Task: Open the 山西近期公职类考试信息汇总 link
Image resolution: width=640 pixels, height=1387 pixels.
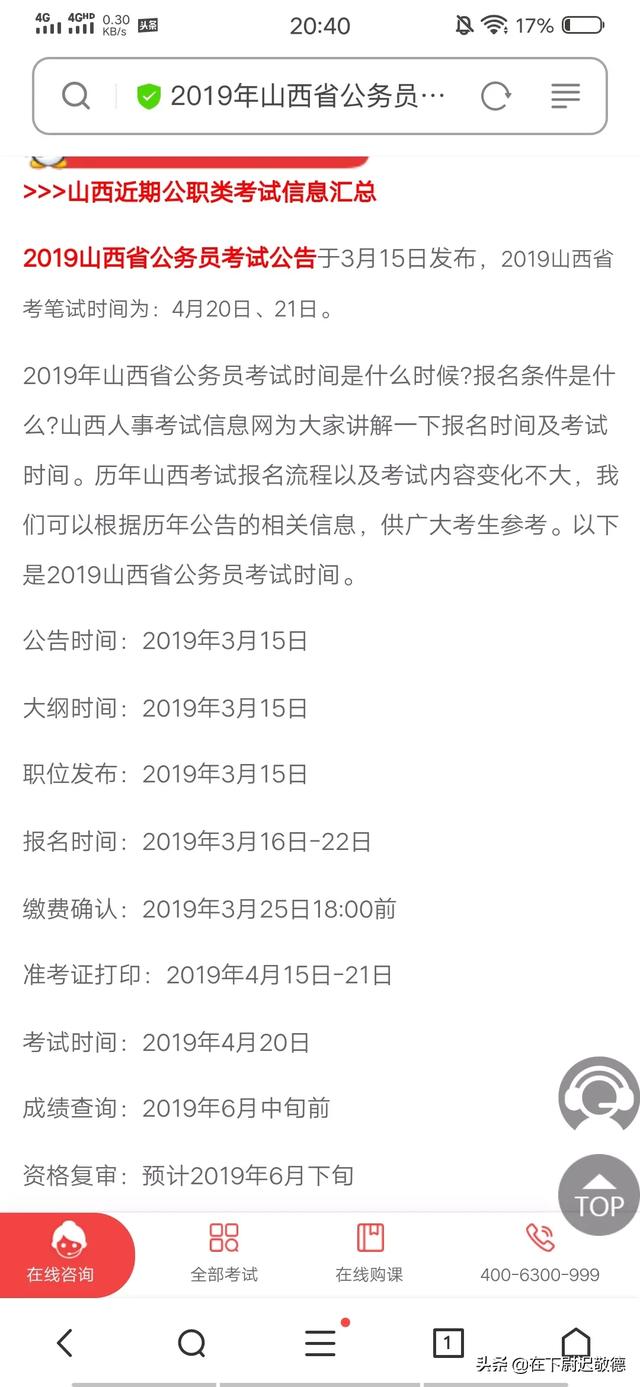Action: pos(200,191)
